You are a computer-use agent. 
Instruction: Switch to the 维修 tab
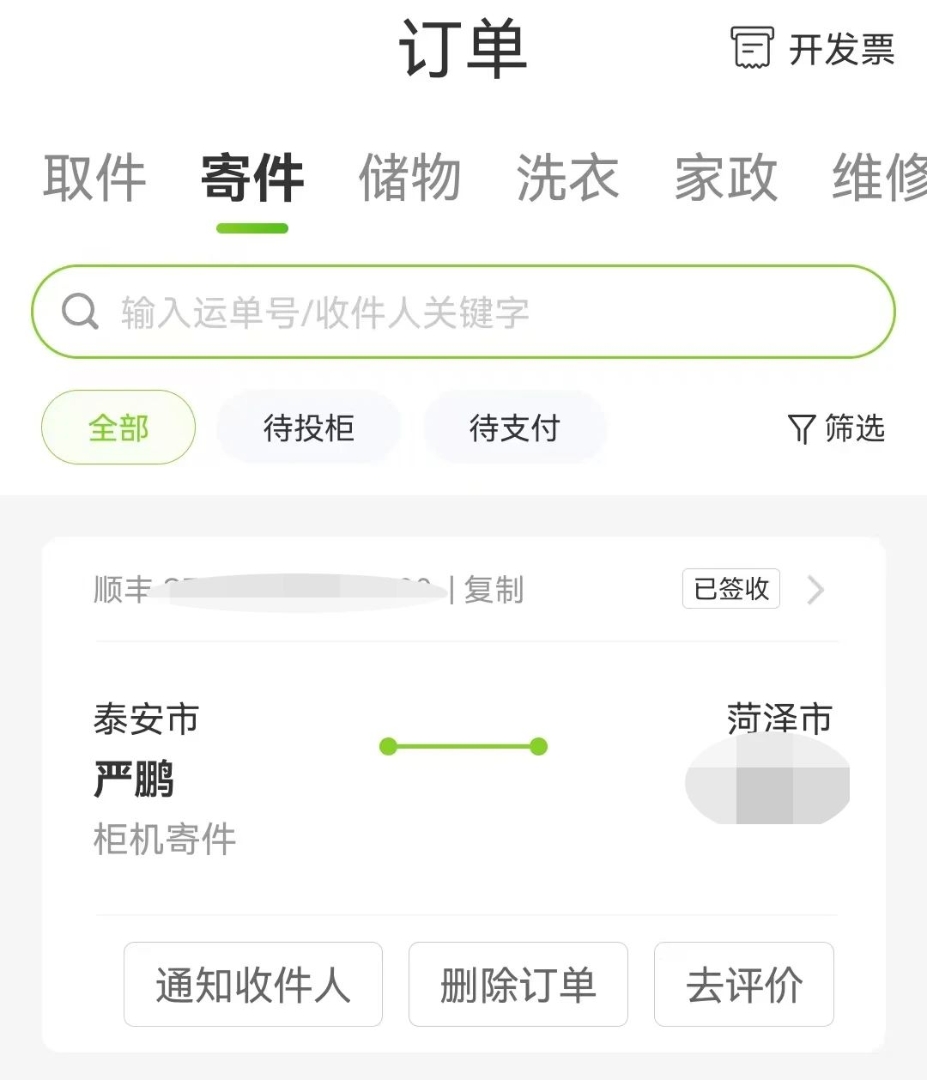[x=878, y=179]
